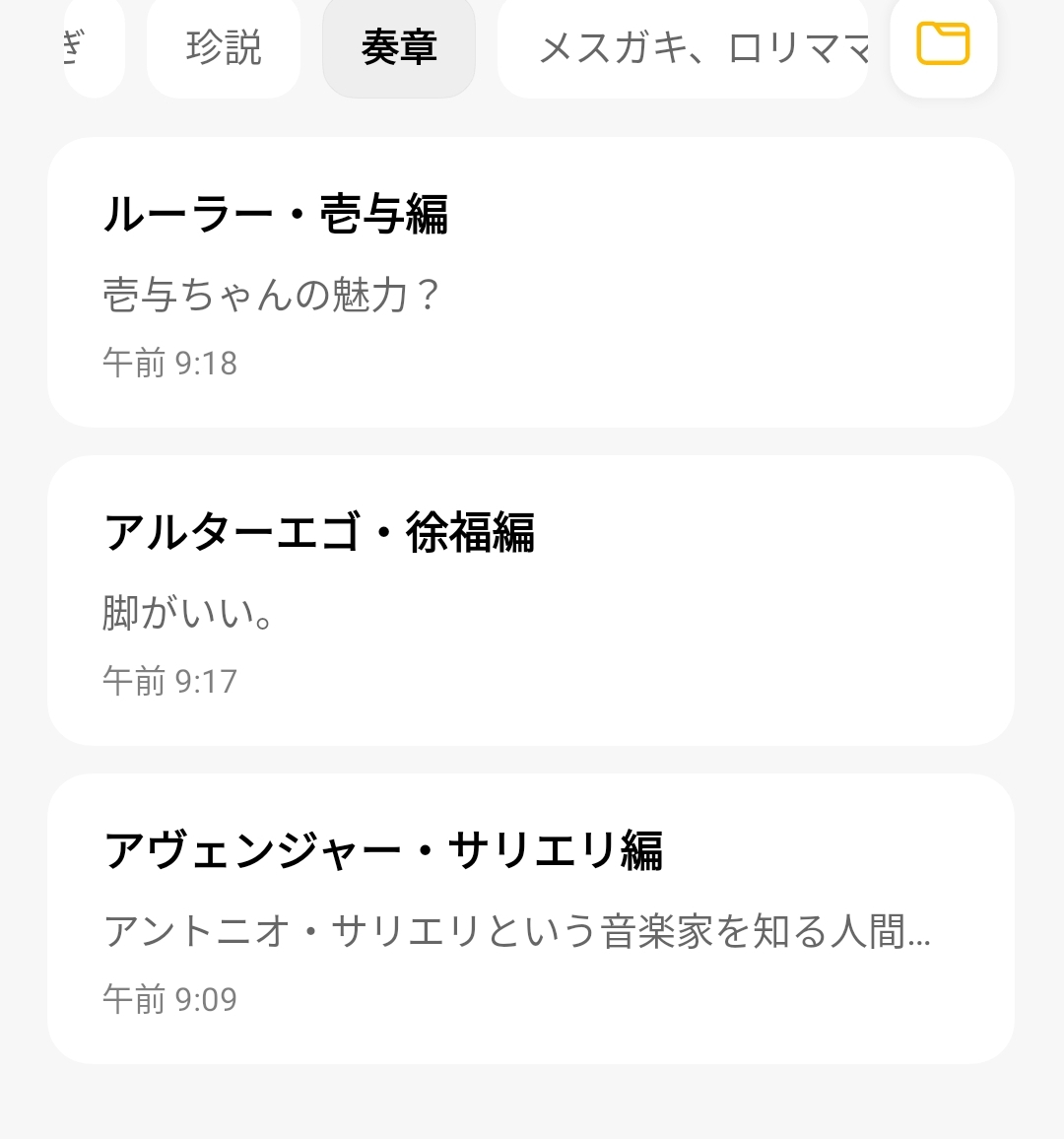Switch to the 珍説 folder tab
The width and height of the screenshot is (1064, 1139).
(x=224, y=47)
